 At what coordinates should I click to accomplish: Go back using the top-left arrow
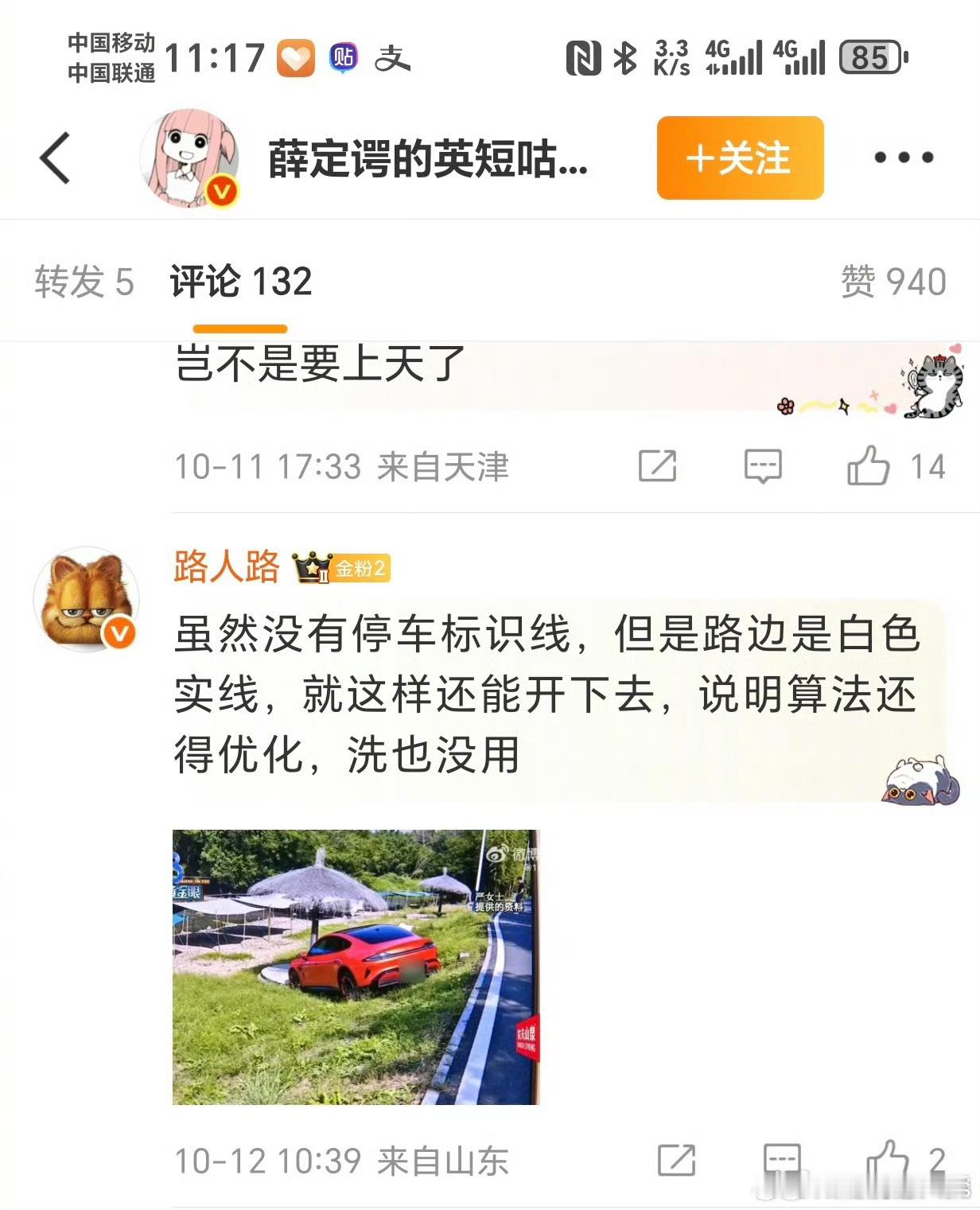pyautogui.click(x=56, y=158)
